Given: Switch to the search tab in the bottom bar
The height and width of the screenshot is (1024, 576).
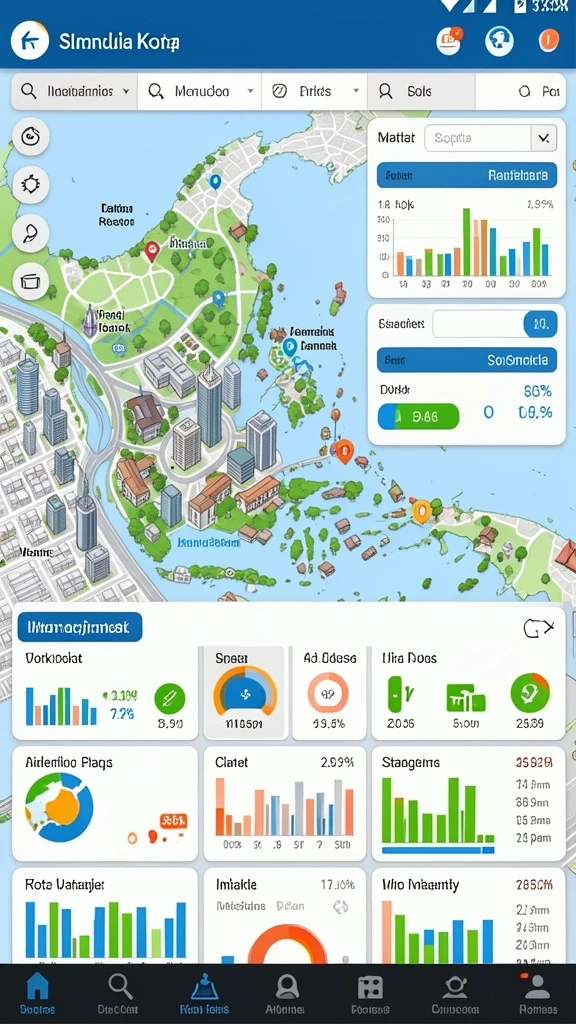Looking at the screenshot, I should coord(120,993).
